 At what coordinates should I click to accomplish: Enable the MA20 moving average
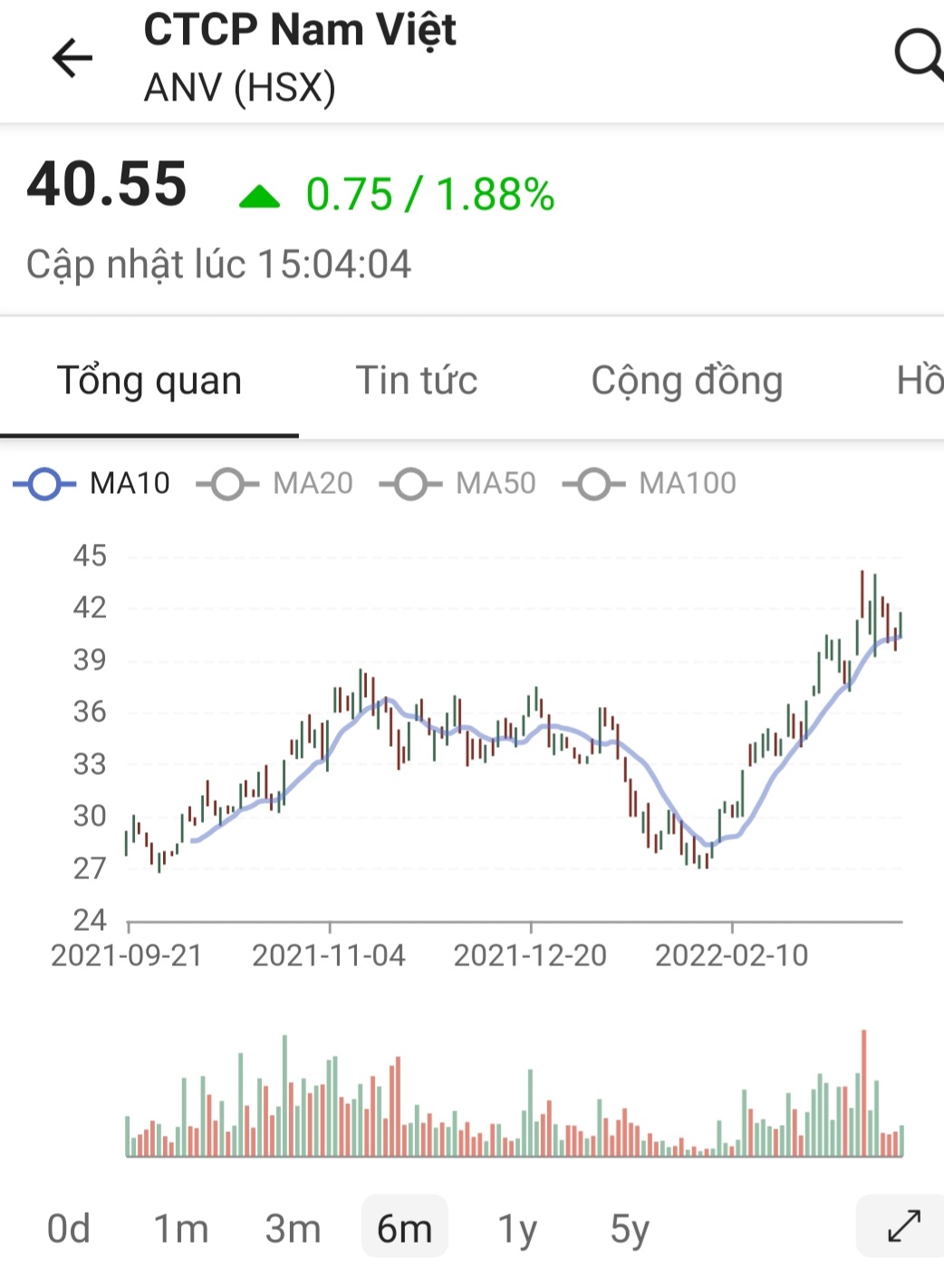pos(275,484)
